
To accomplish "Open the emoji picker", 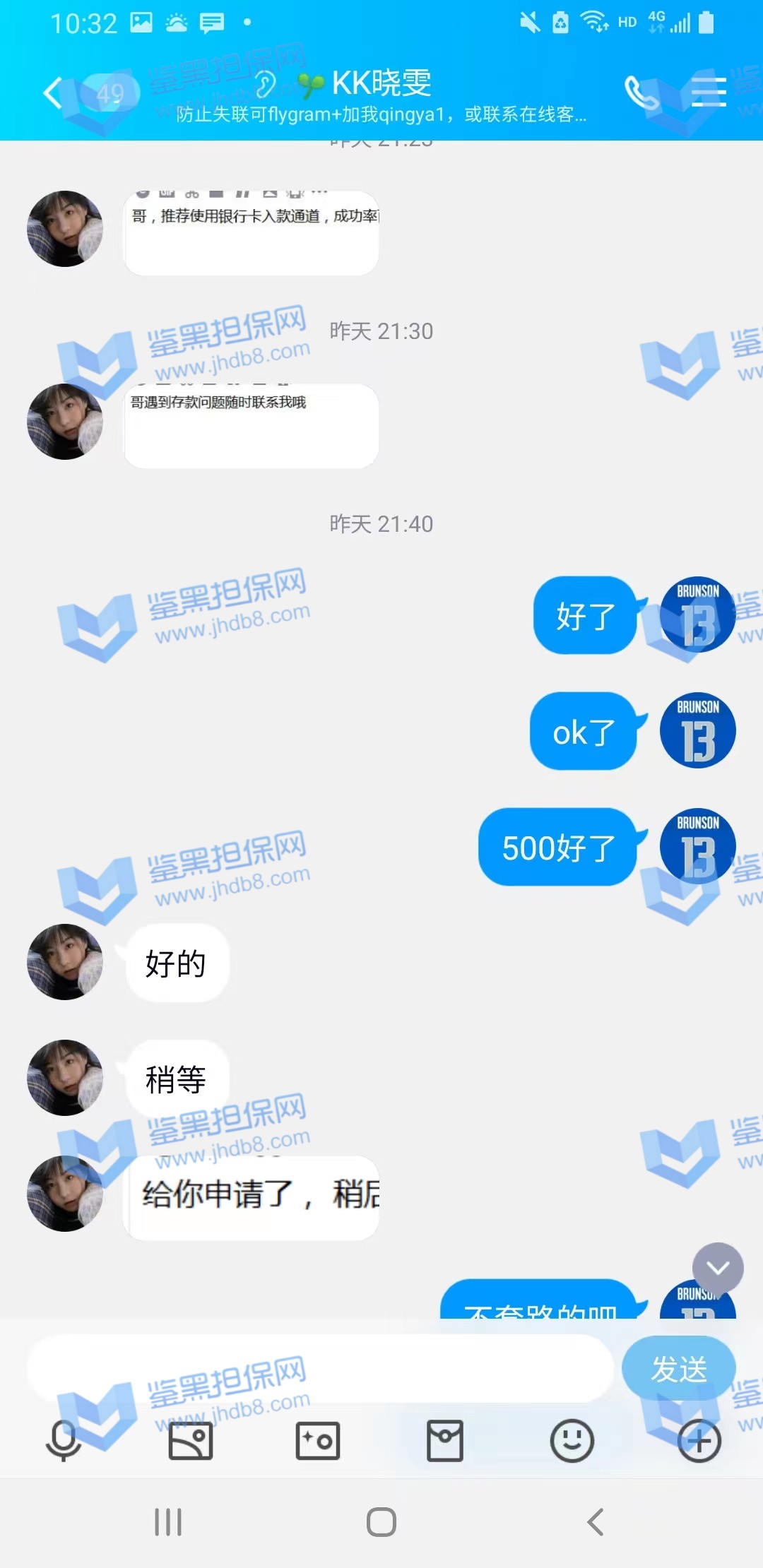I will pyautogui.click(x=572, y=1441).
